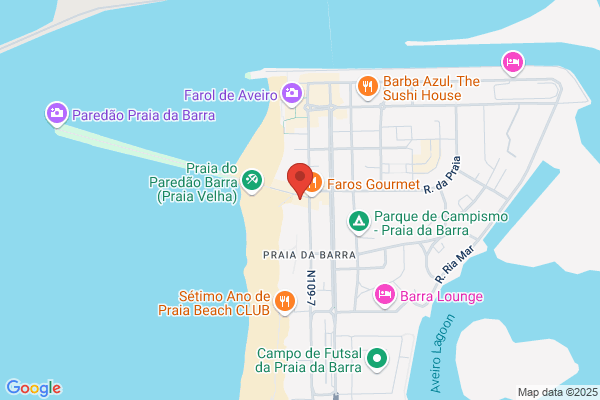Select the red dropped location pin
The width and height of the screenshot is (600, 400).
point(300,180)
